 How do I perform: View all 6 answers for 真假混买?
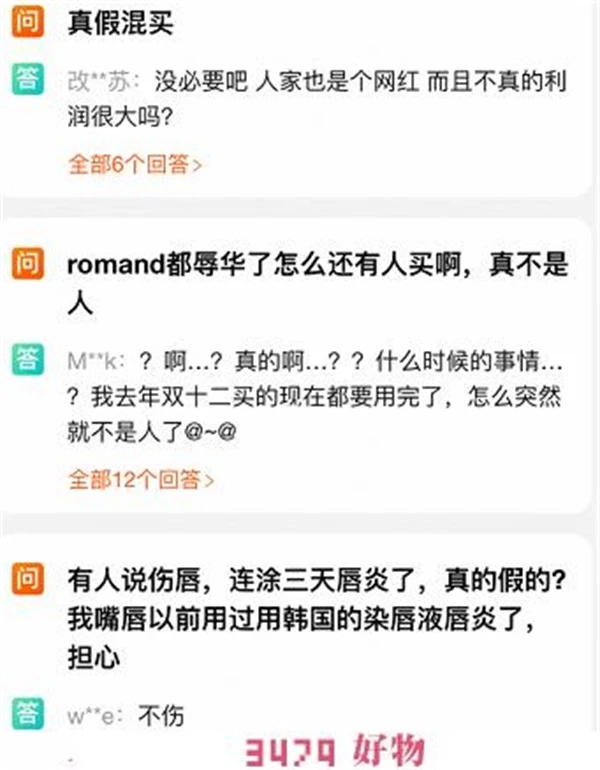pyautogui.click(x=135, y=165)
